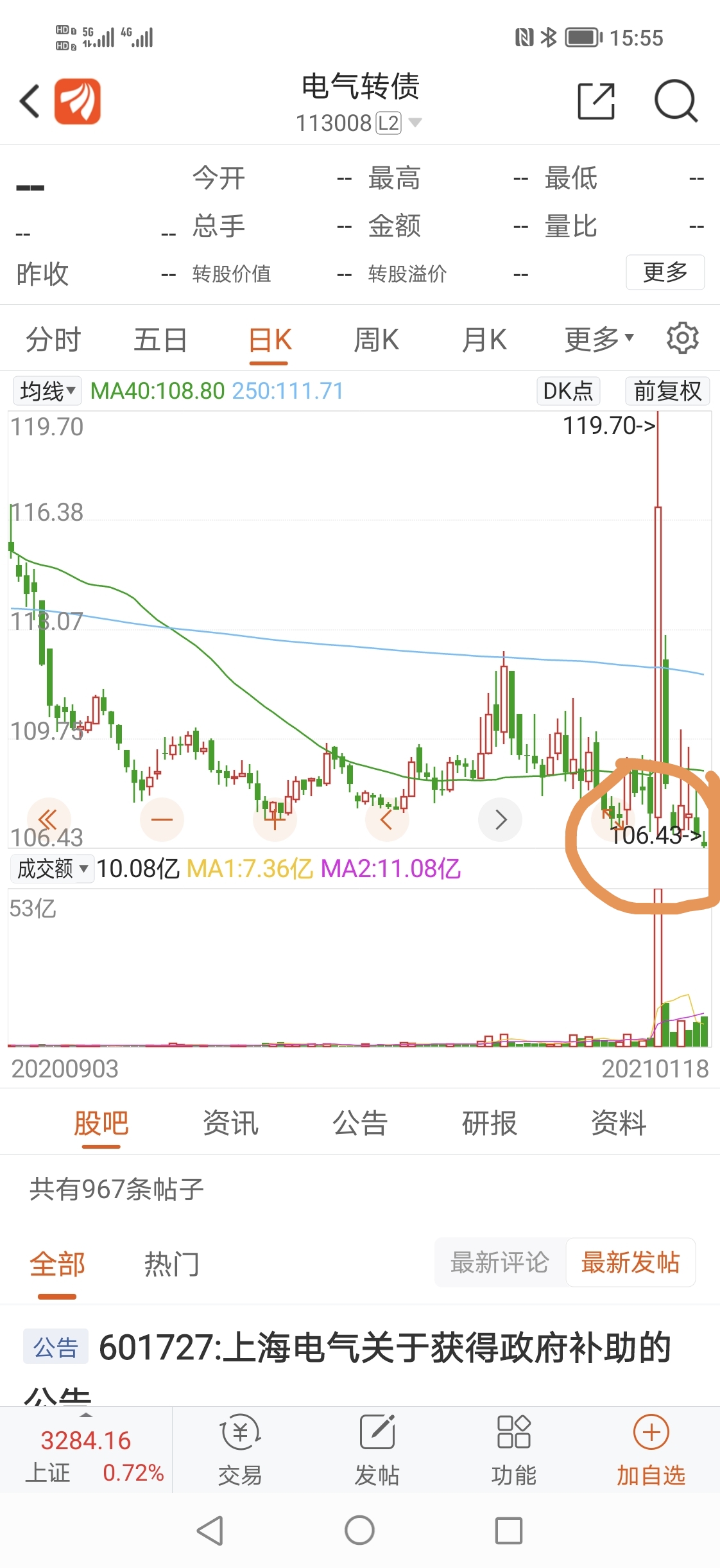Tap 更多 to show more quote data
This screenshot has width=720, height=1568.
[665, 272]
